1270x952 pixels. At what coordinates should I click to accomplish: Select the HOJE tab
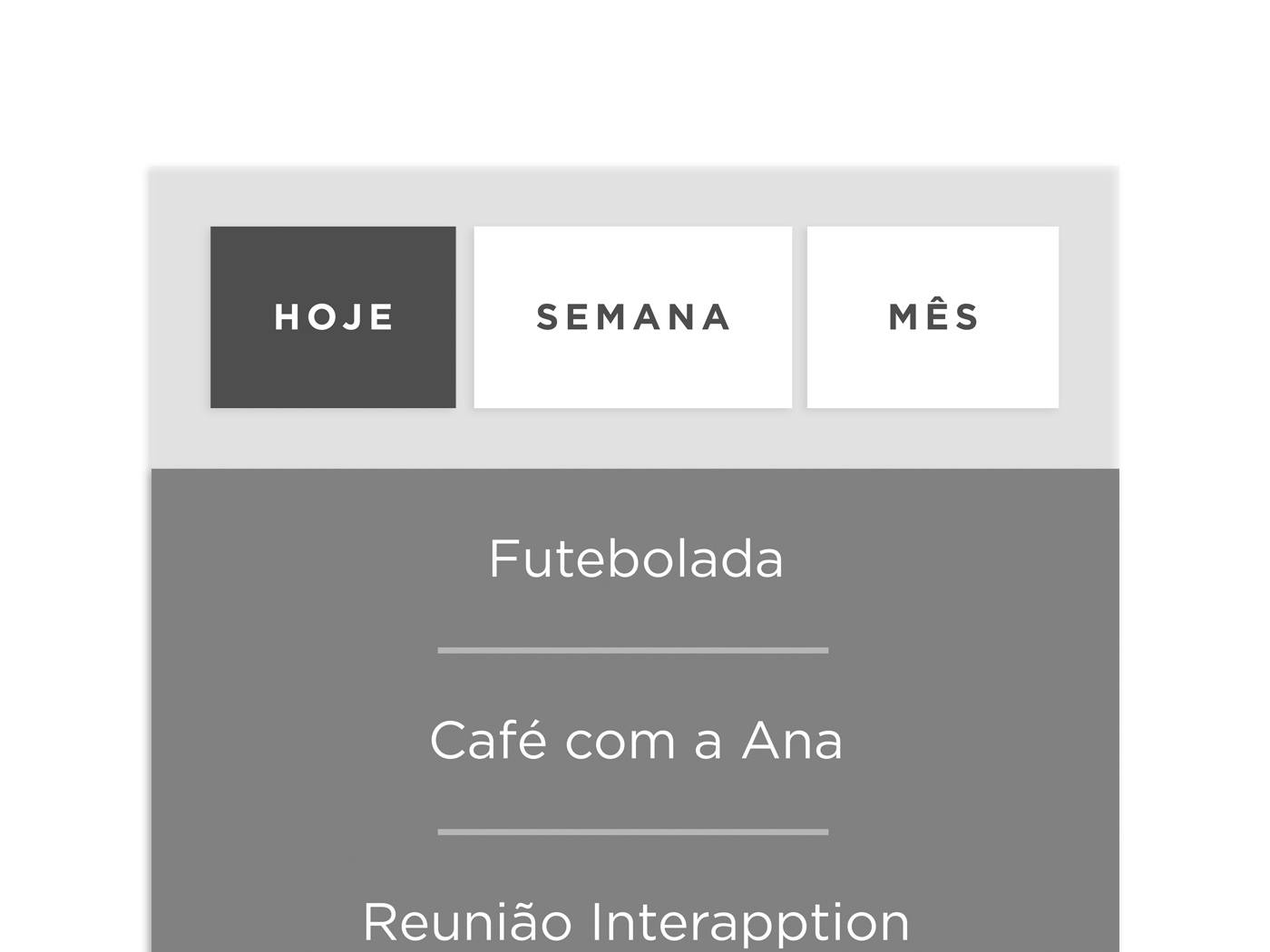pos(333,317)
